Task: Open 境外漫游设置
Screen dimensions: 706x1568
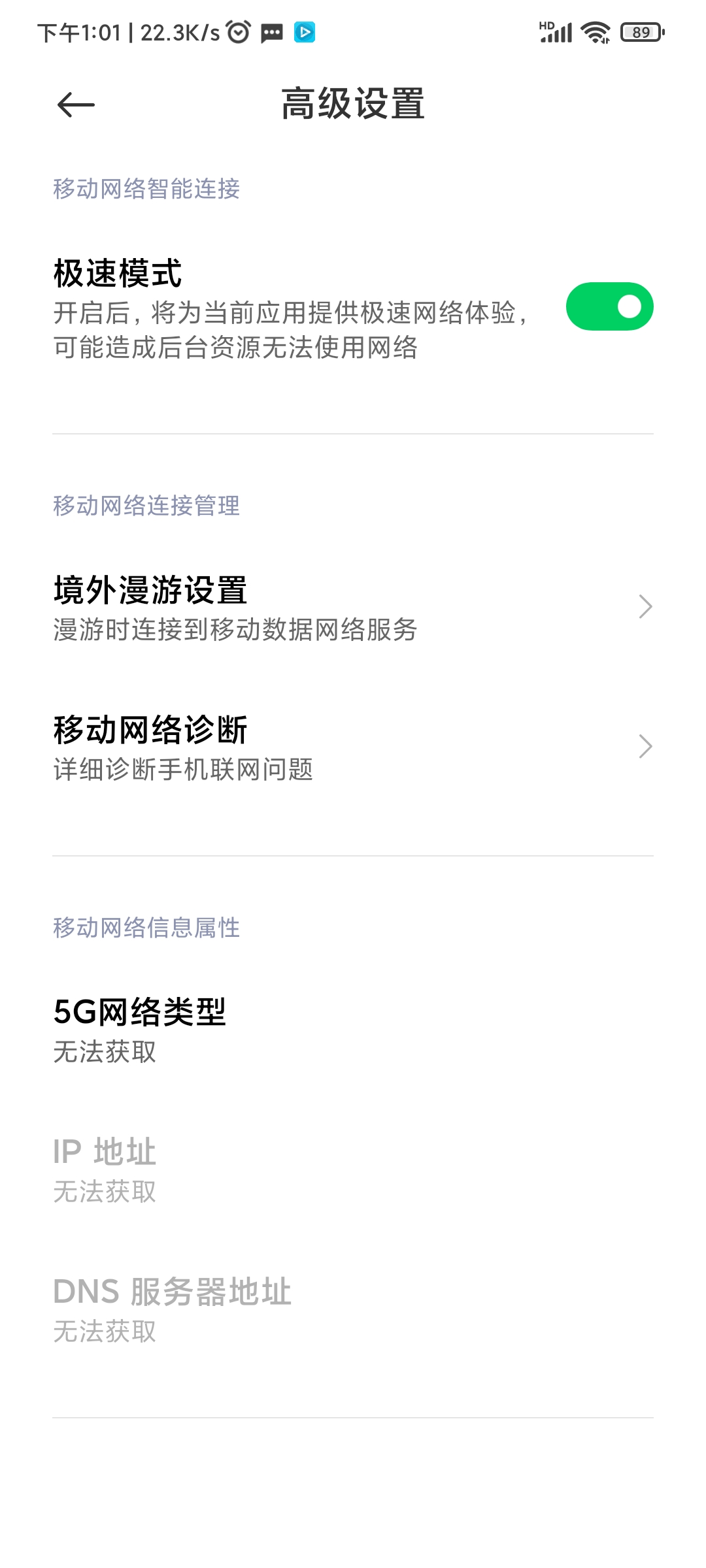Action: pyautogui.click(x=353, y=608)
